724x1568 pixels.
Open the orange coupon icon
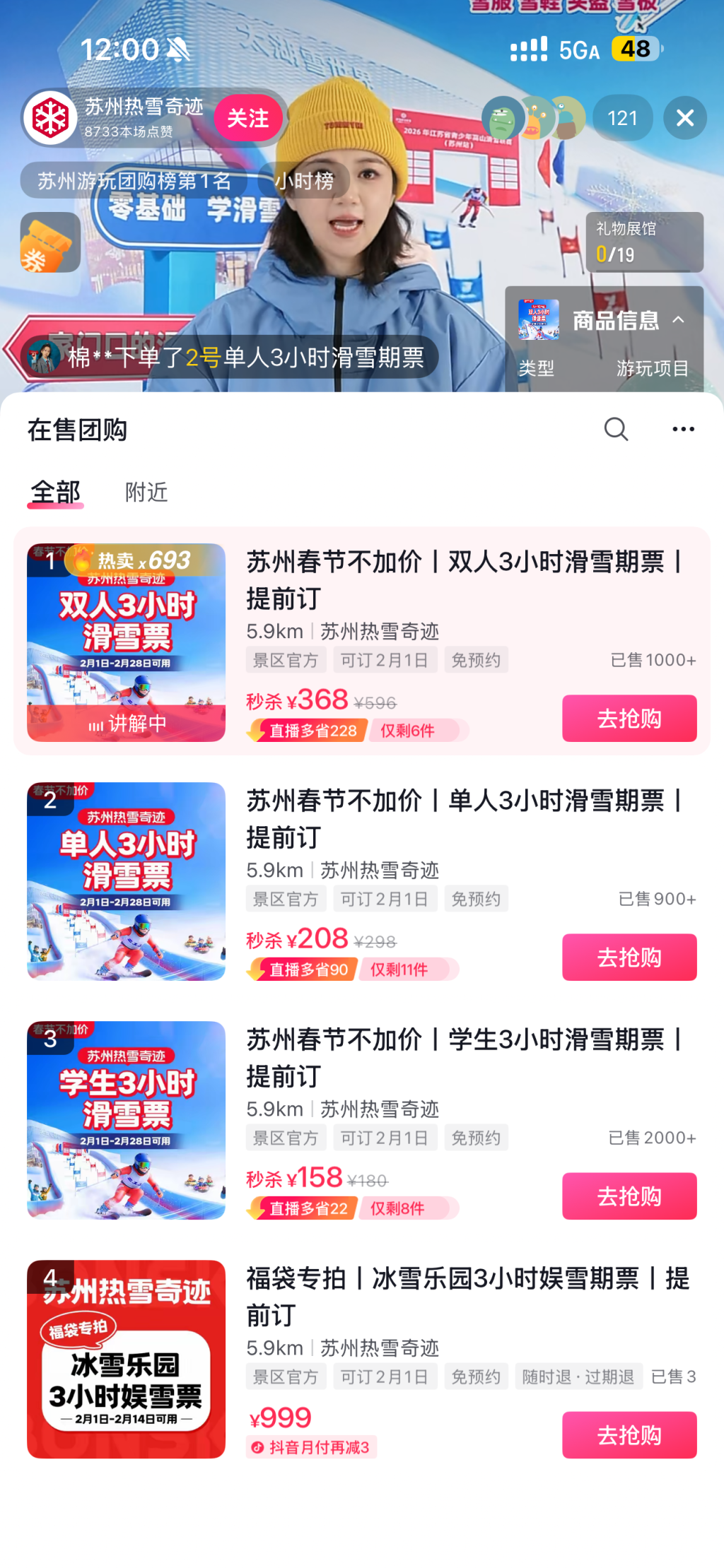pyautogui.click(x=49, y=242)
